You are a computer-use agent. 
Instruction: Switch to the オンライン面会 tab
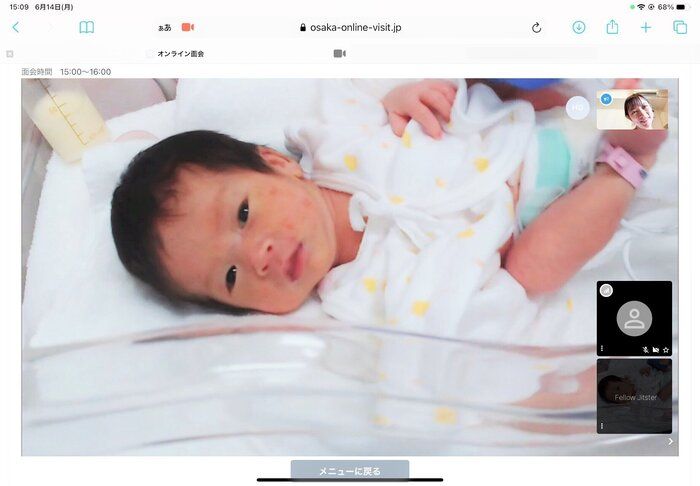(180, 53)
